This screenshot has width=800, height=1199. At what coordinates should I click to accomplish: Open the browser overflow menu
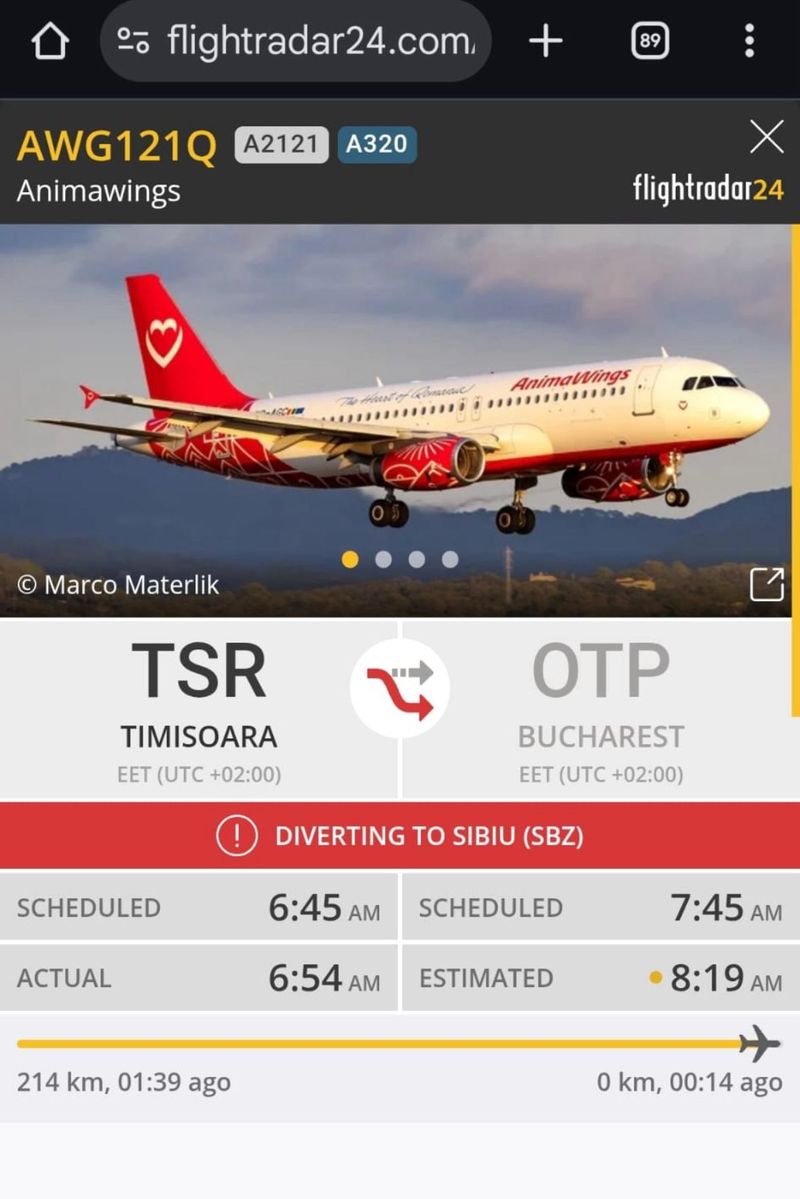click(749, 42)
